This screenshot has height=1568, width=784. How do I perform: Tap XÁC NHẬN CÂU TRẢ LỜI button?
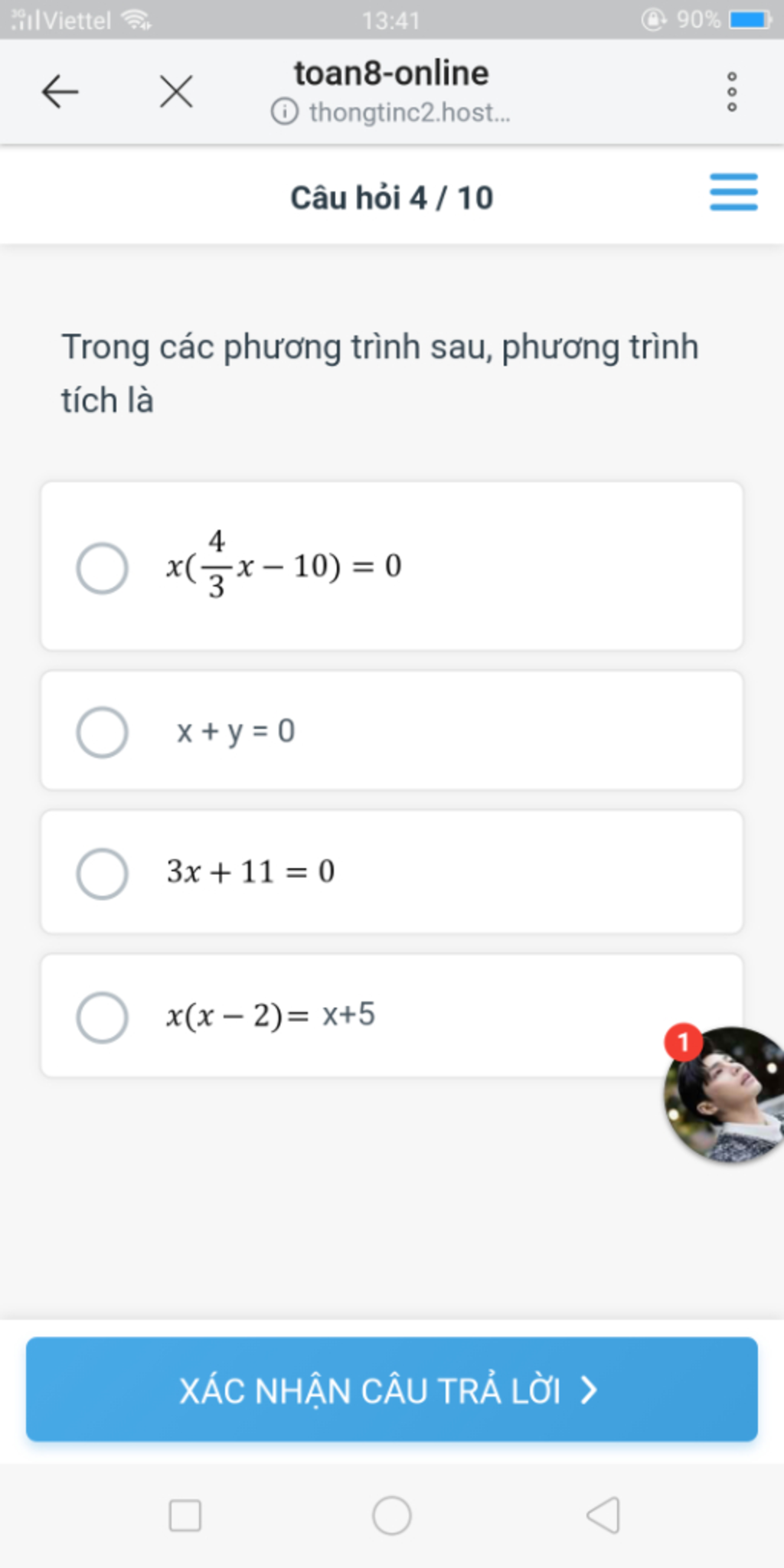click(391, 1390)
